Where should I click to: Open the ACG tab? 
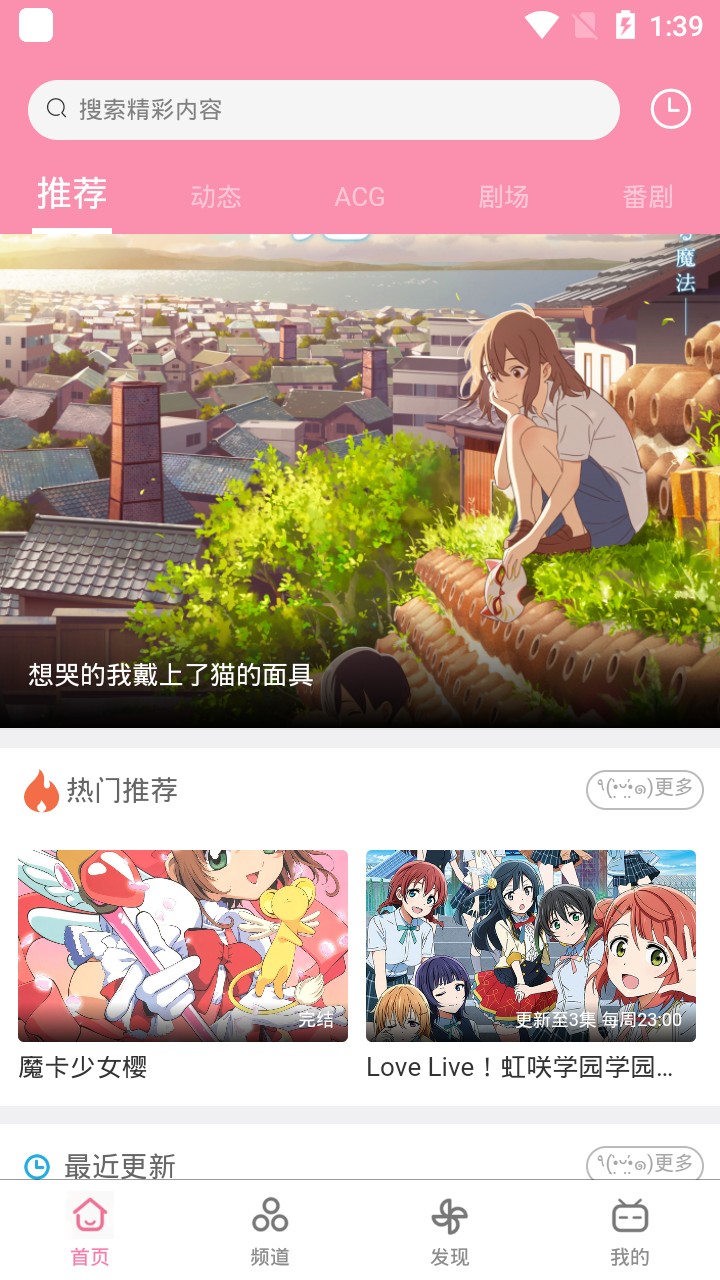pos(359,197)
